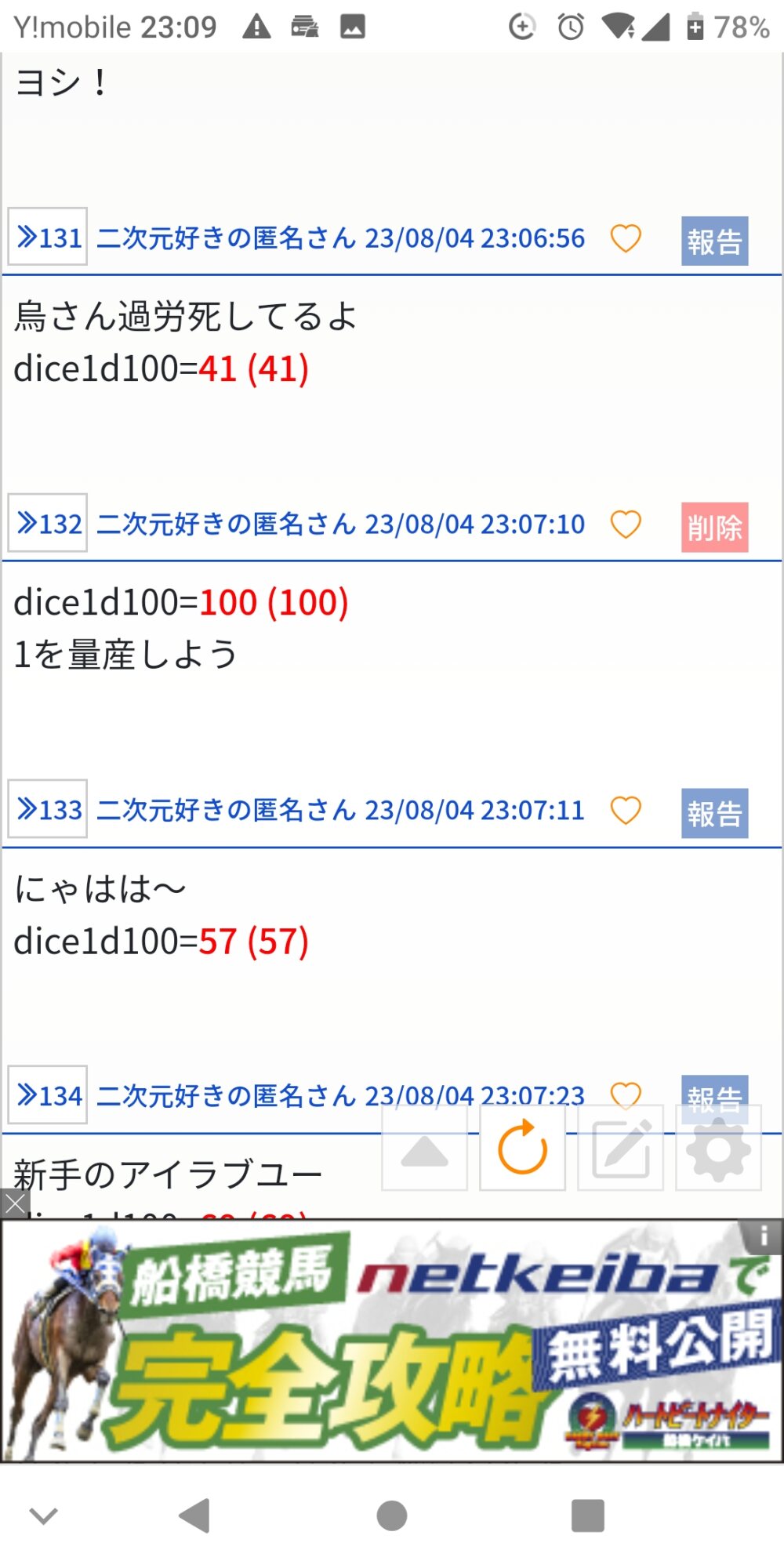The width and height of the screenshot is (784, 1568).
Task: Write a new post with the pencil button
Action: (620, 1149)
